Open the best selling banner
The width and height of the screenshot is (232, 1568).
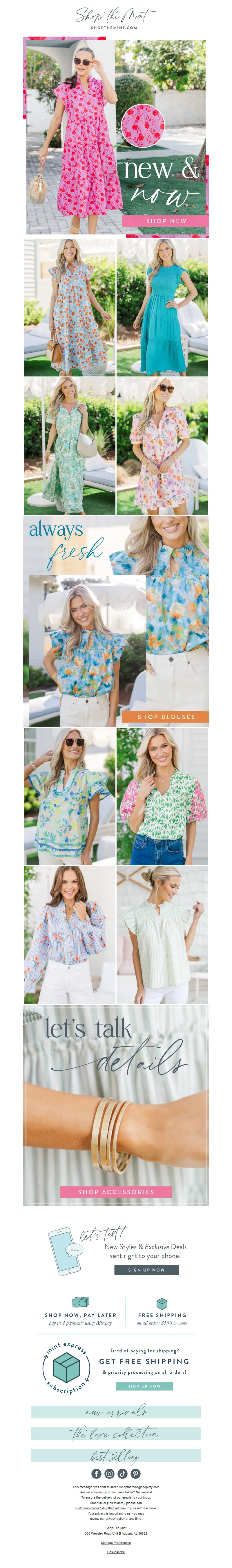click(116, 1455)
